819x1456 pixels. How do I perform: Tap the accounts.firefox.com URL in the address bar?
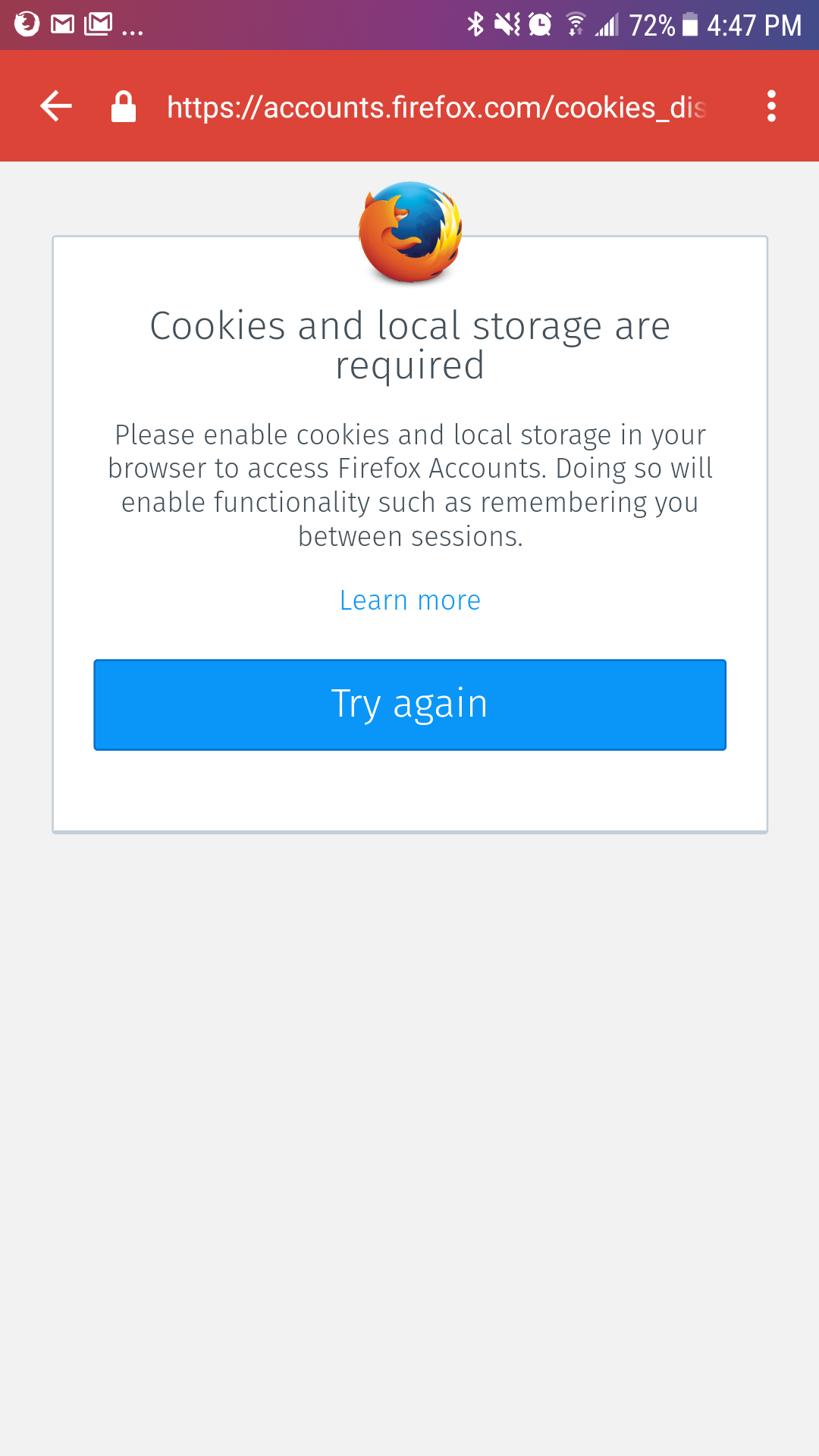(437, 107)
